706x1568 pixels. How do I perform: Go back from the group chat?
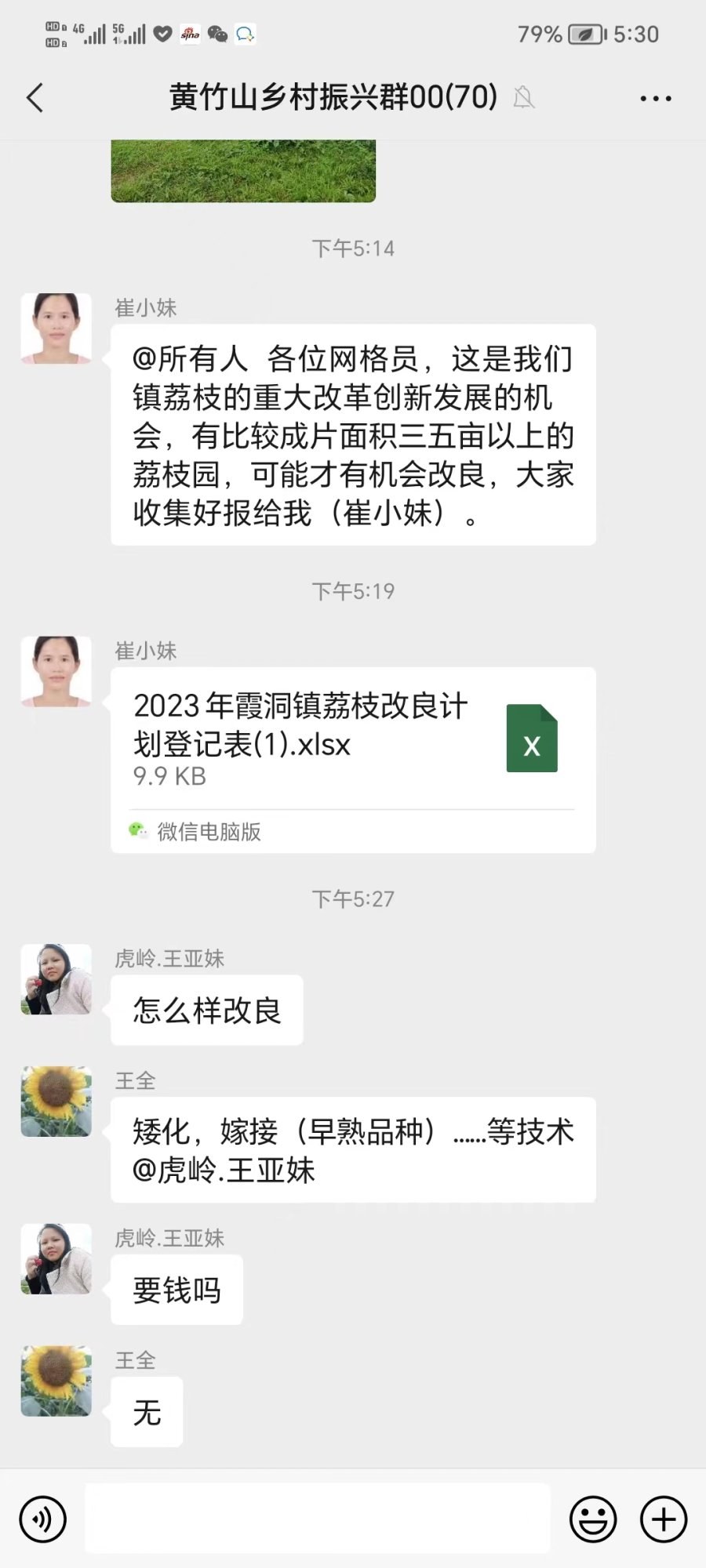coord(35,98)
